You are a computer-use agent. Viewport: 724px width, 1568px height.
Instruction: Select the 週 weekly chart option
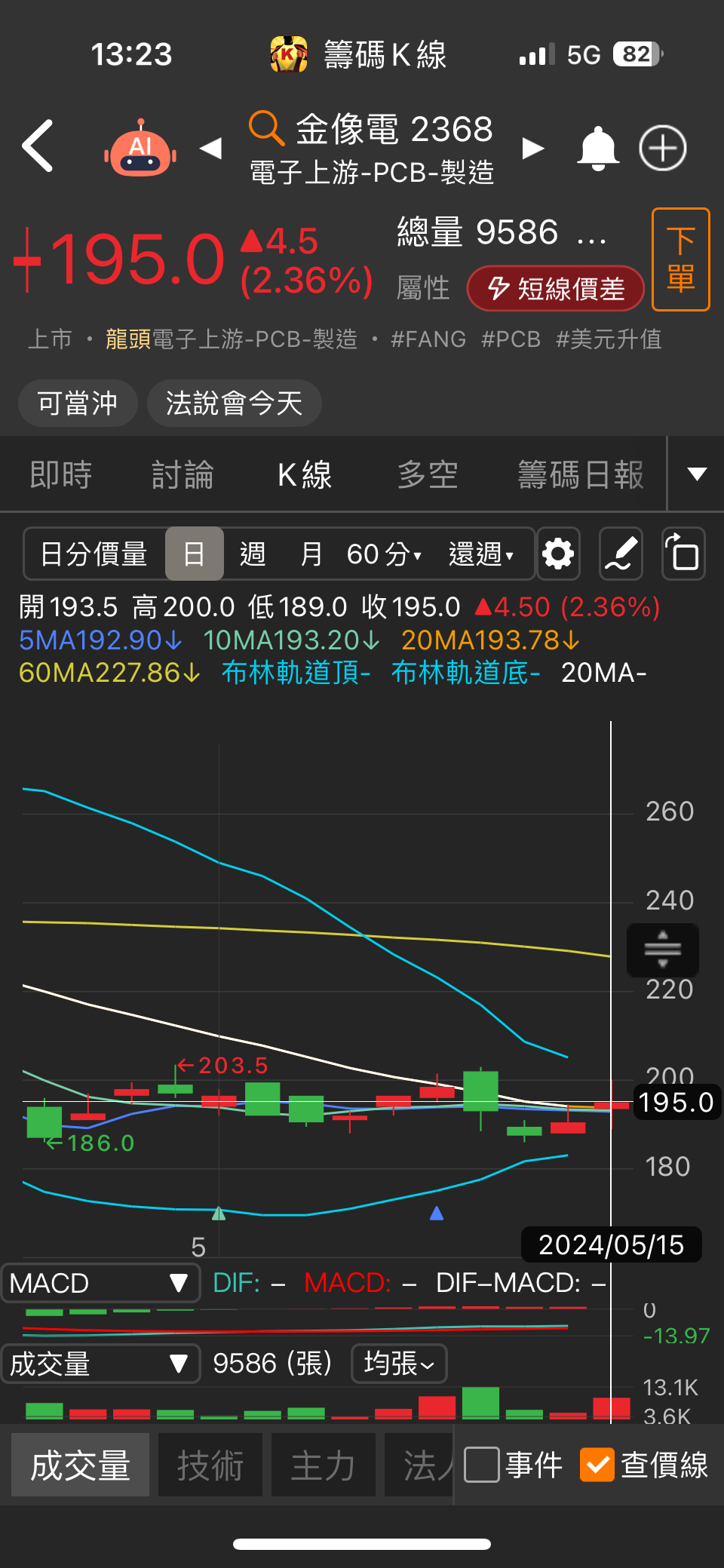253,554
